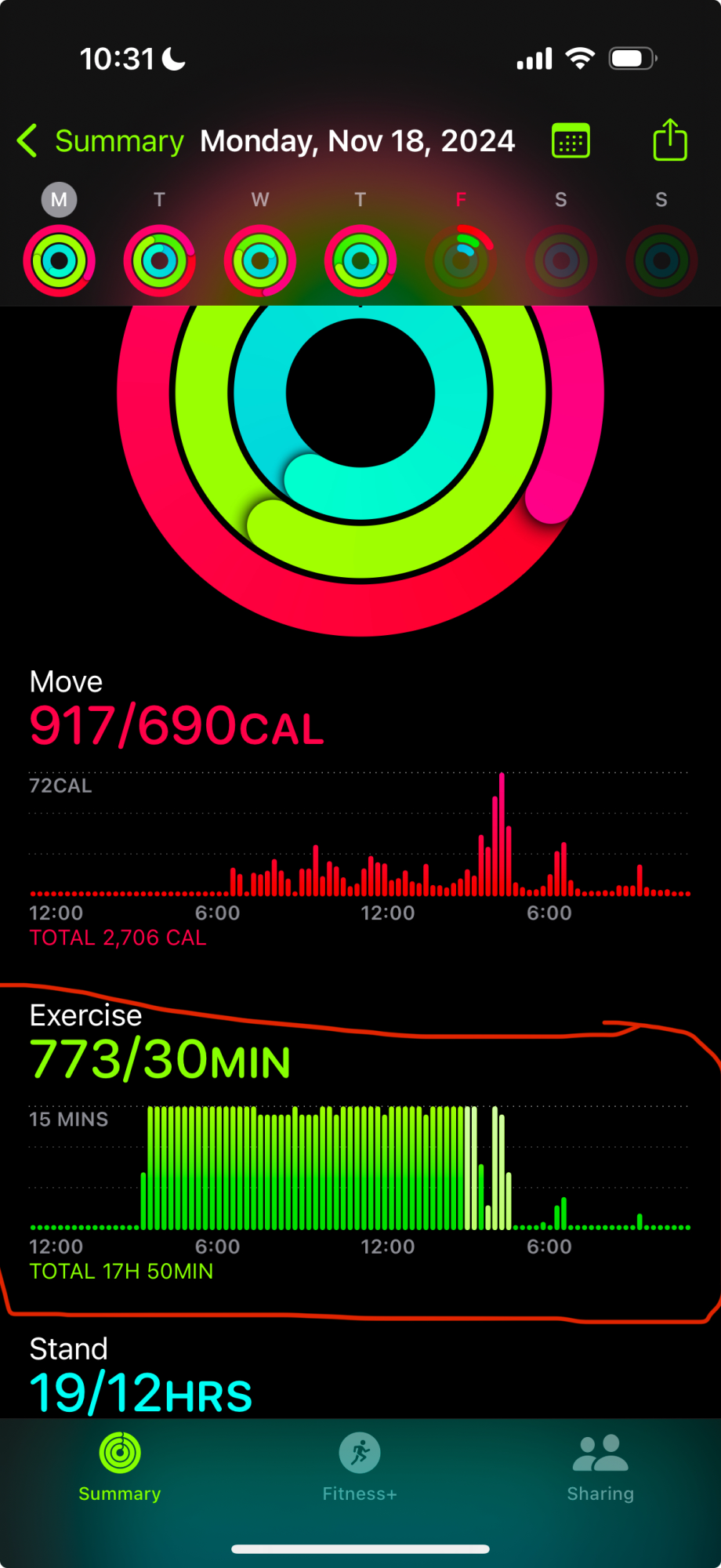This screenshot has width=721, height=1568.
Task: Open the Summary tab activity rings icon
Action: 119,1453
